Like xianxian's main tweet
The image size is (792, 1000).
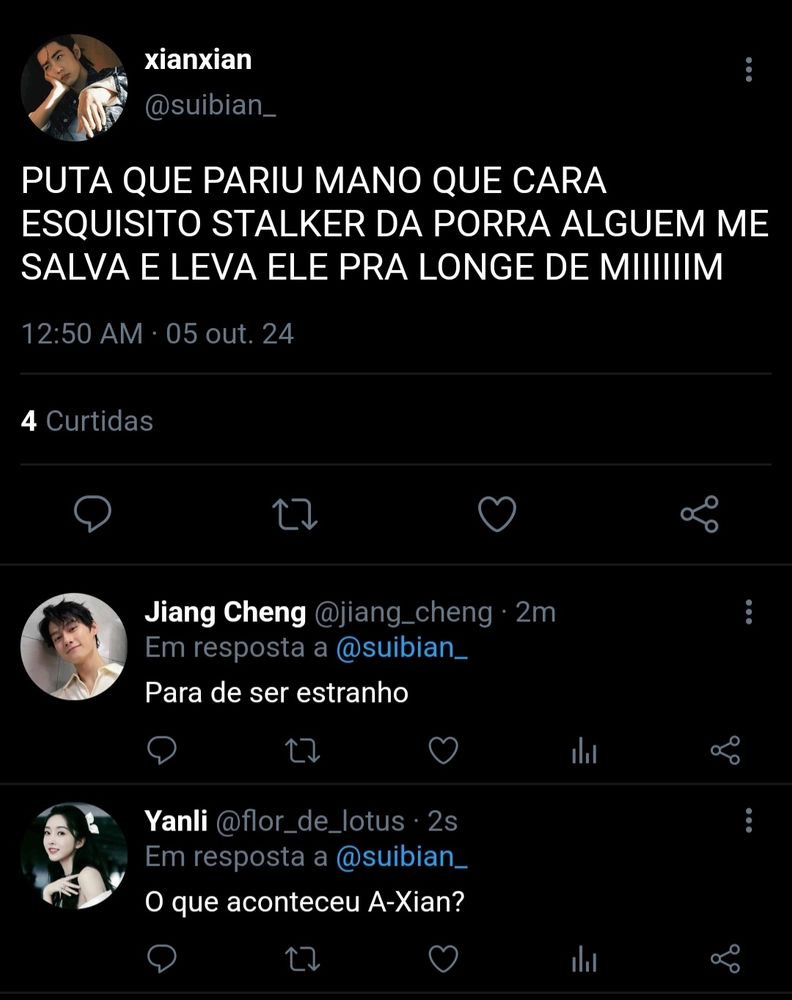pyautogui.click(x=497, y=515)
